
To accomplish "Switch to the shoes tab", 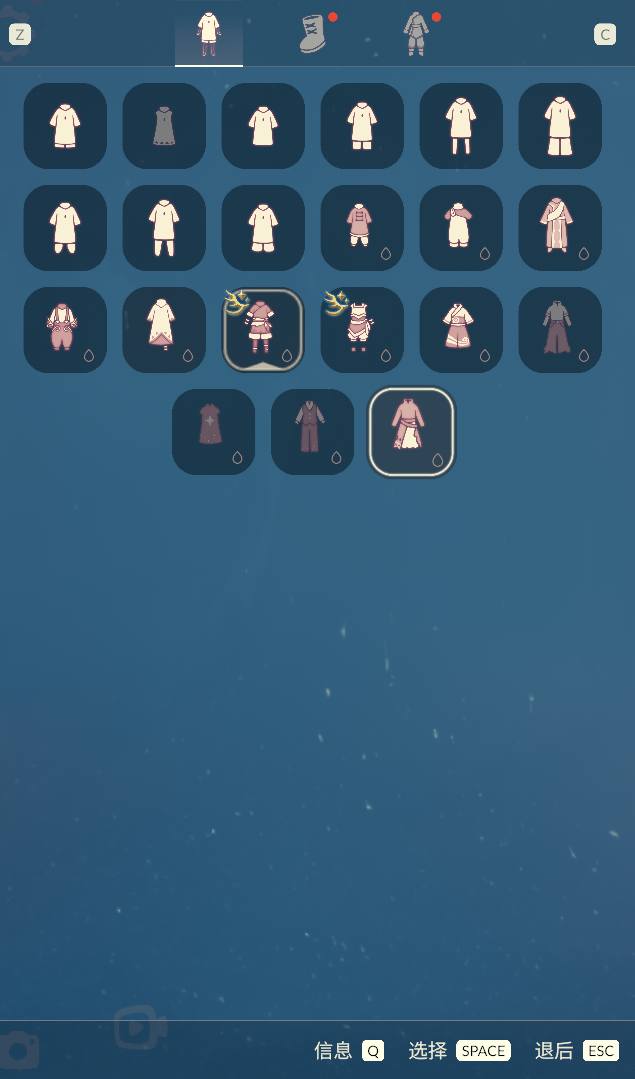I will click(314, 33).
